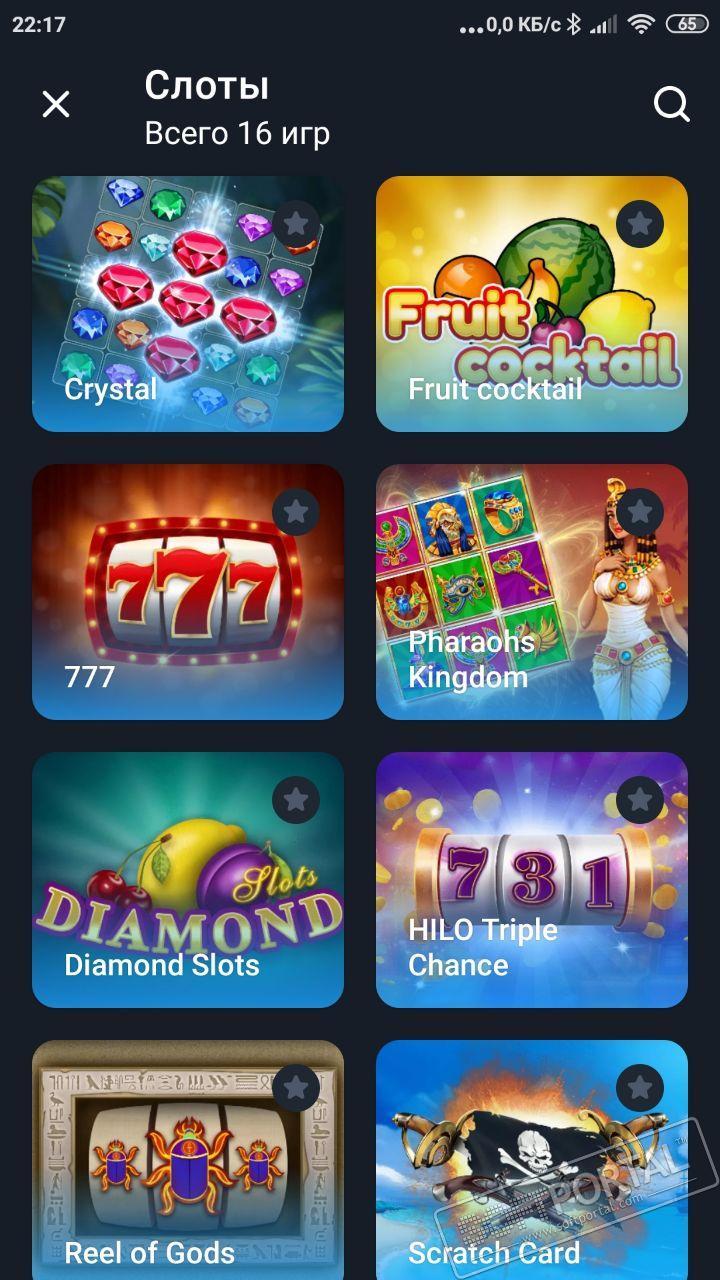Favorite the 777 game
The image size is (720, 1280).
(296, 513)
